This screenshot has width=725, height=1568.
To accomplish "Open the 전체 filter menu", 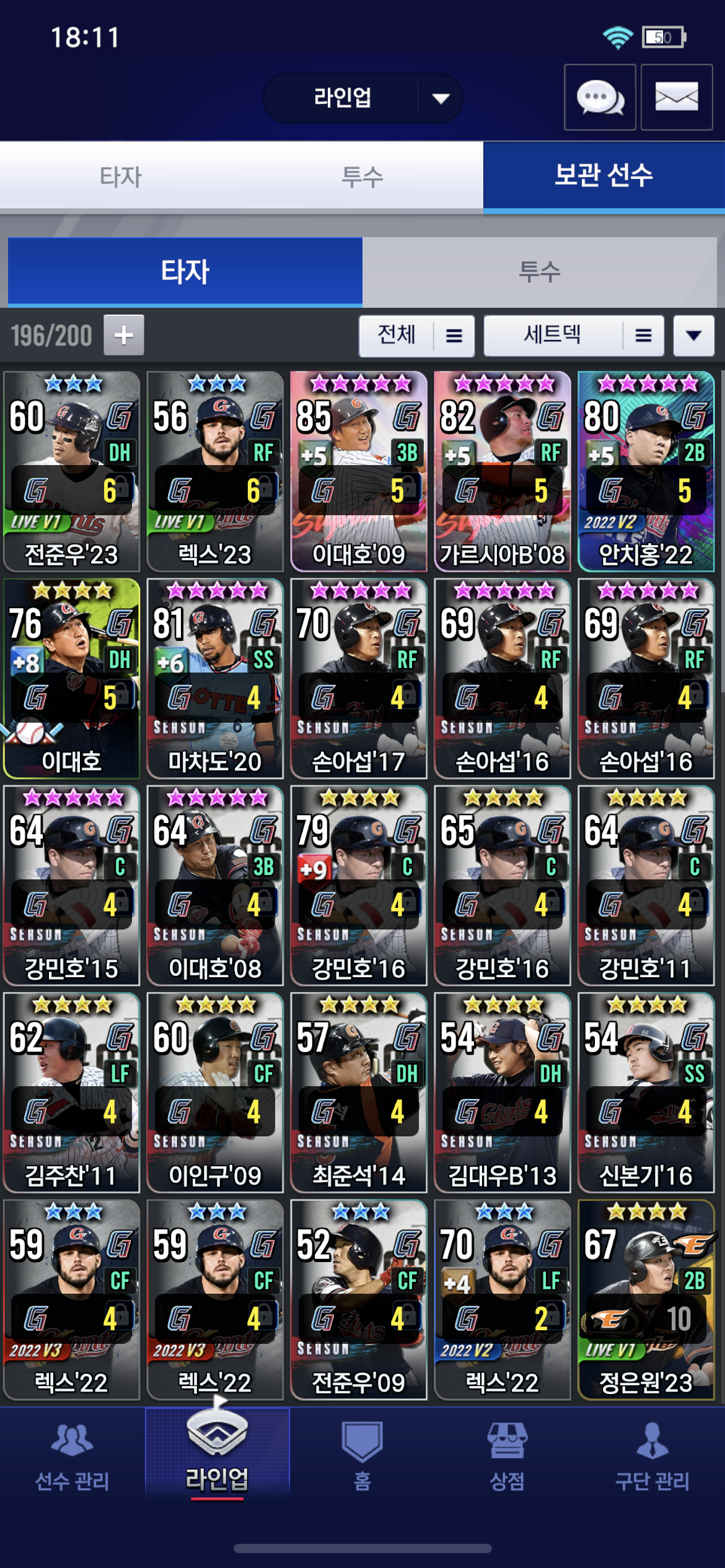I will pyautogui.click(x=416, y=336).
